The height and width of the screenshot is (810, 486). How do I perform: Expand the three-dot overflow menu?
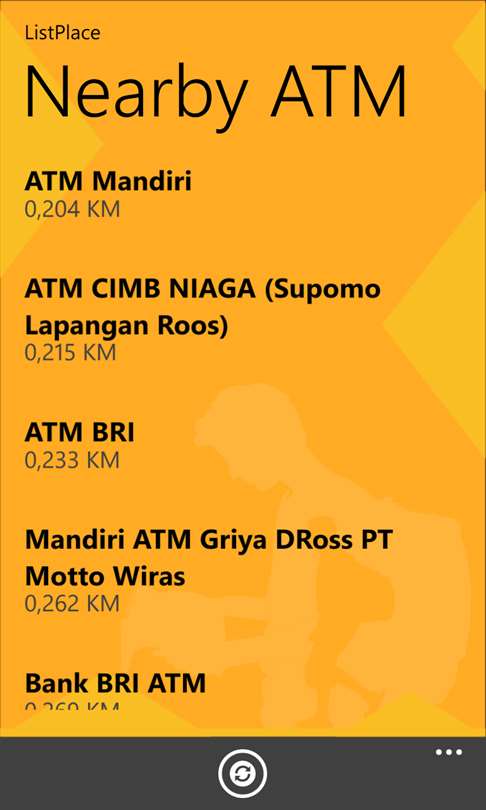[x=448, y=752]
